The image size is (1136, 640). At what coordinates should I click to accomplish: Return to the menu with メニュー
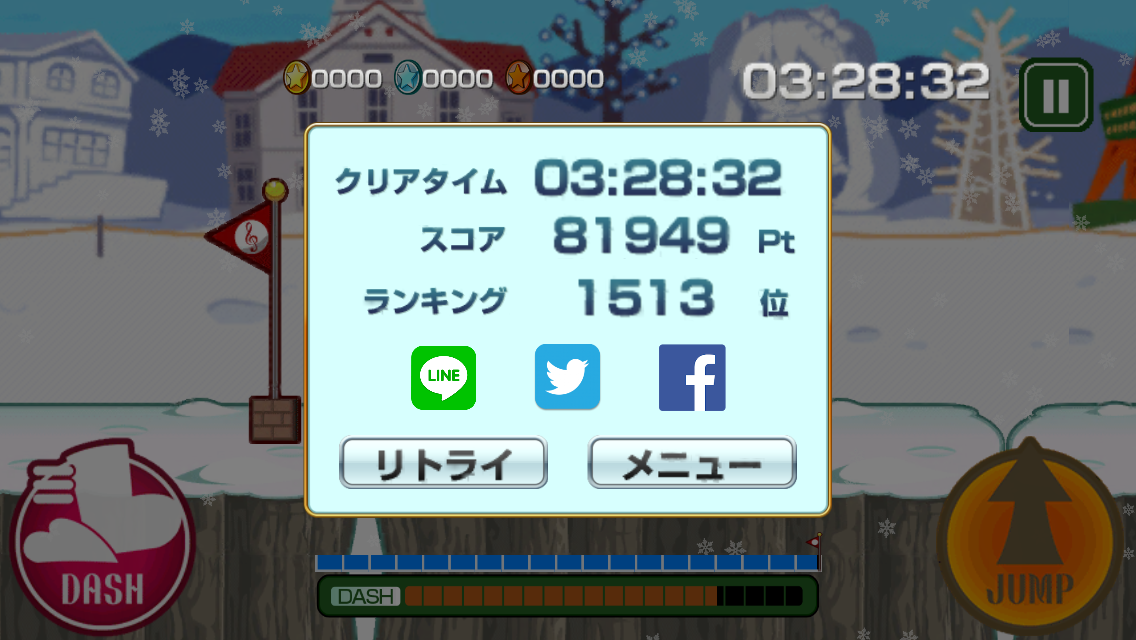click(x=692, y=464)
